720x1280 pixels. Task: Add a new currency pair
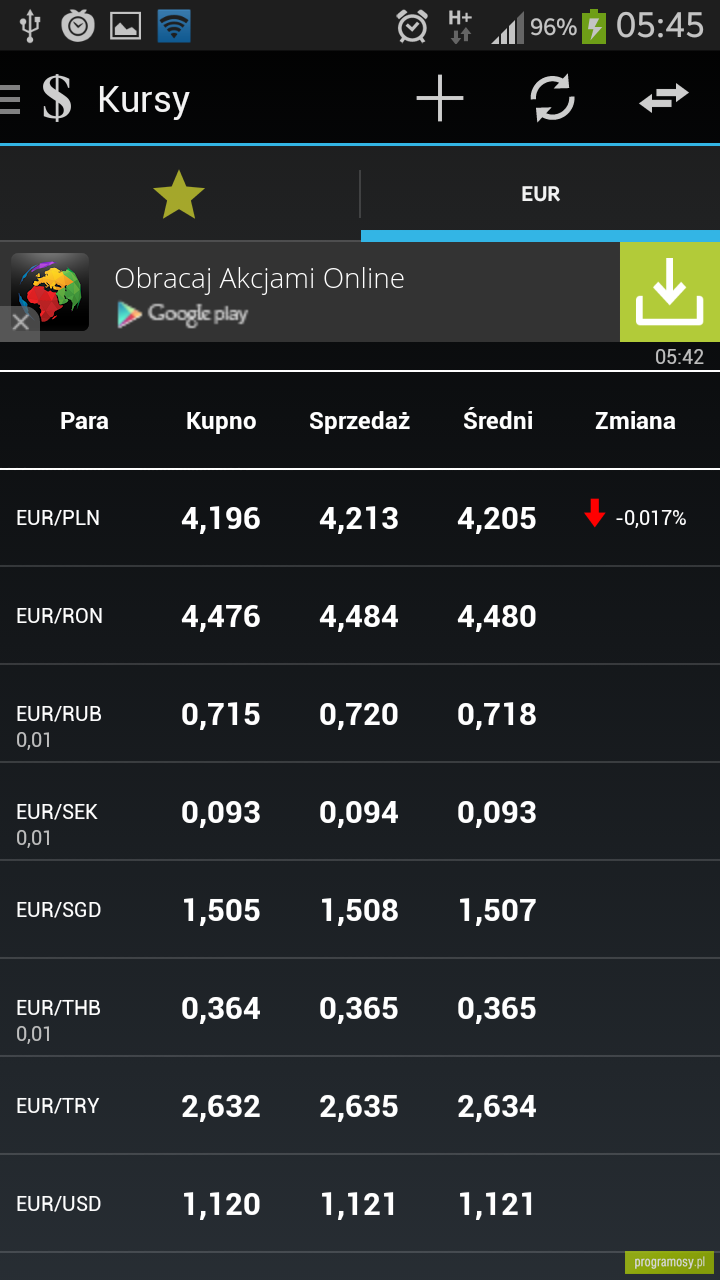click(440, 99)
